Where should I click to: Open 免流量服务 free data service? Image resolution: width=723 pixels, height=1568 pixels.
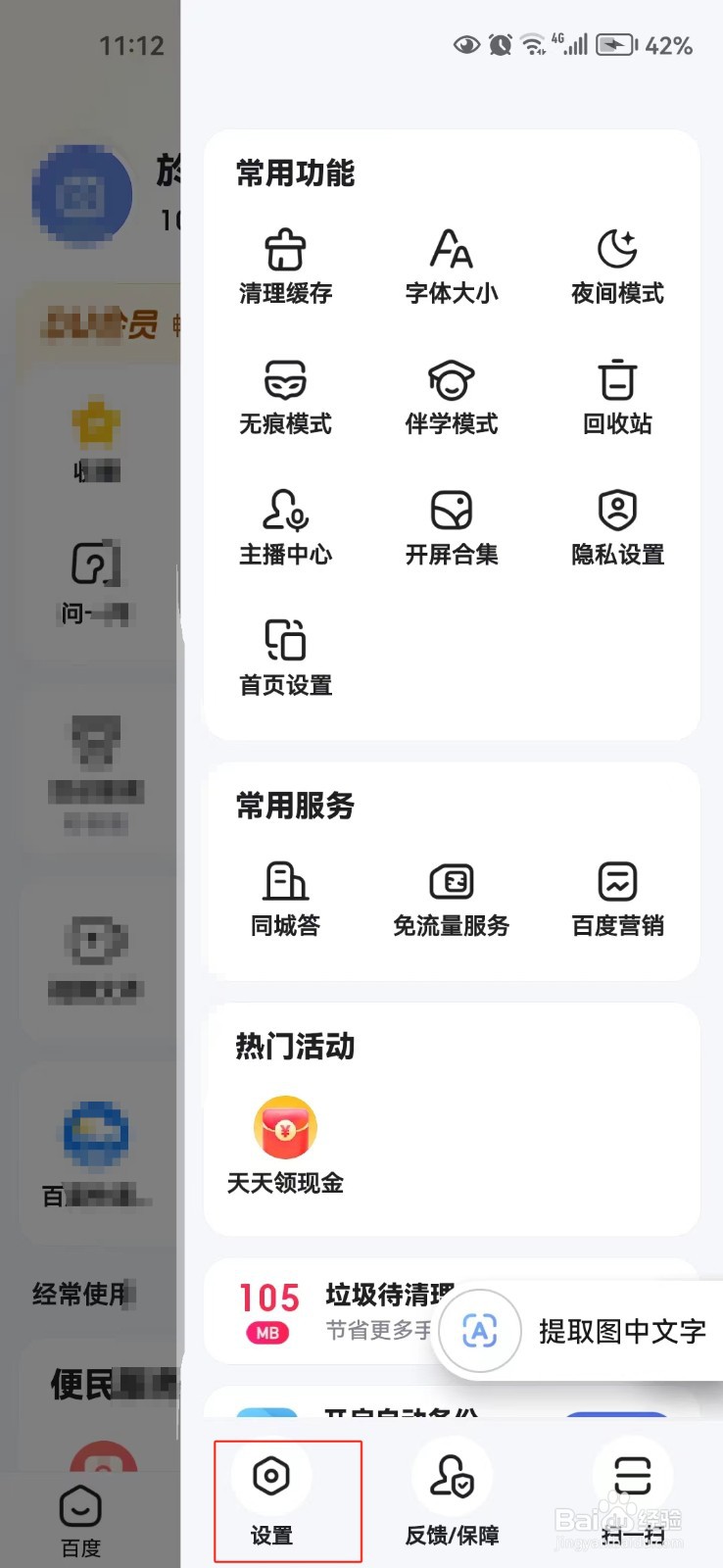pyautogui.click(x=450, y=897)
